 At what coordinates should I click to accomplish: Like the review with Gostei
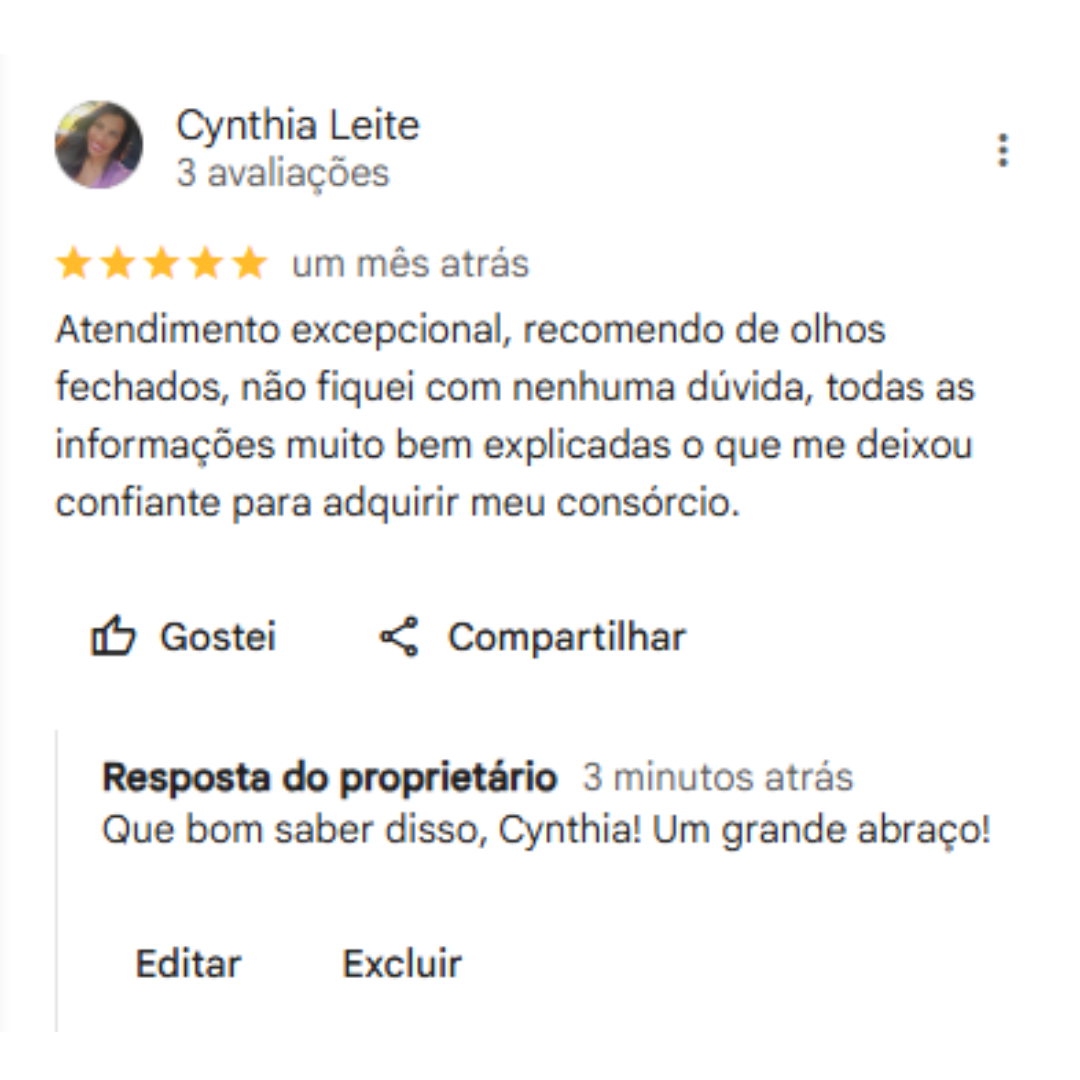click(184, 637)
